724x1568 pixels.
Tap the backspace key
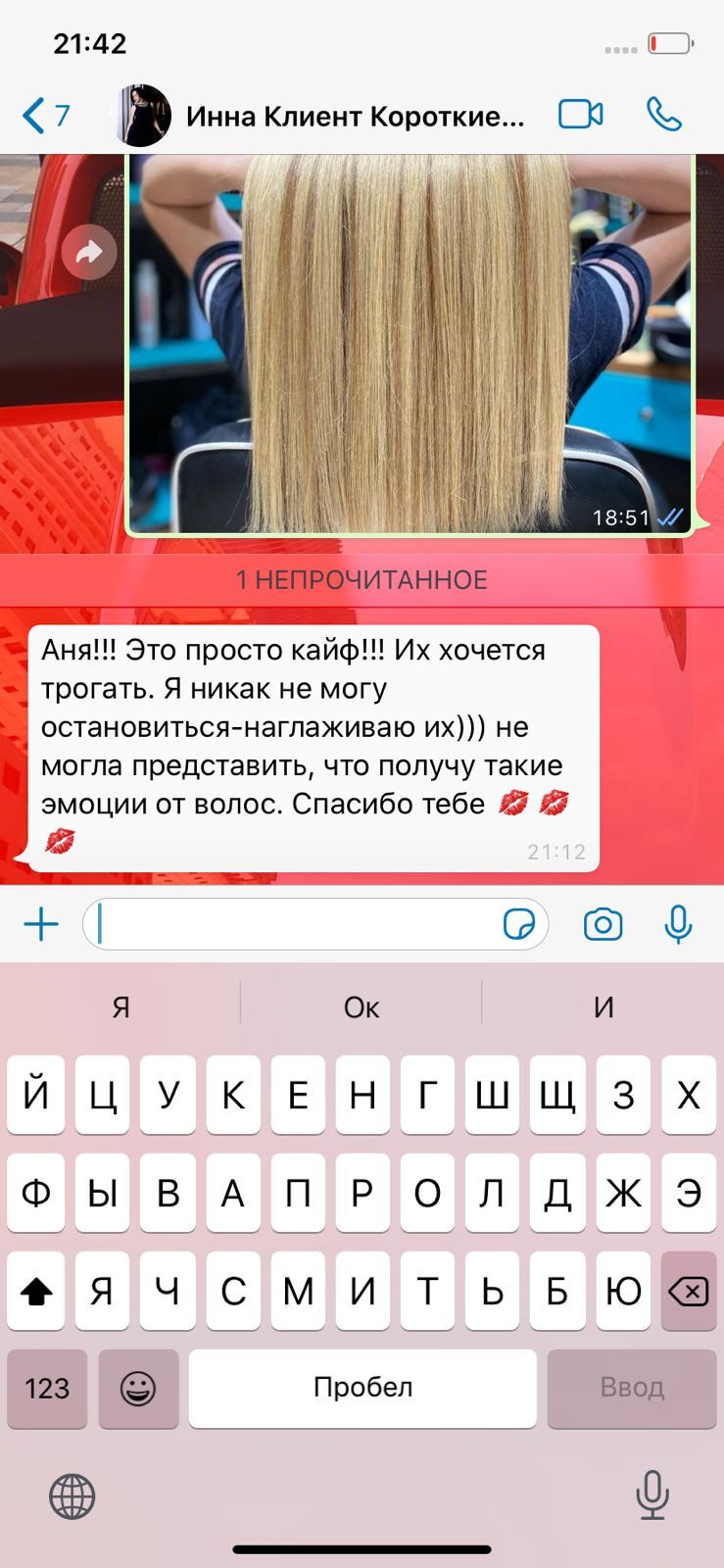click(688, 1292)
